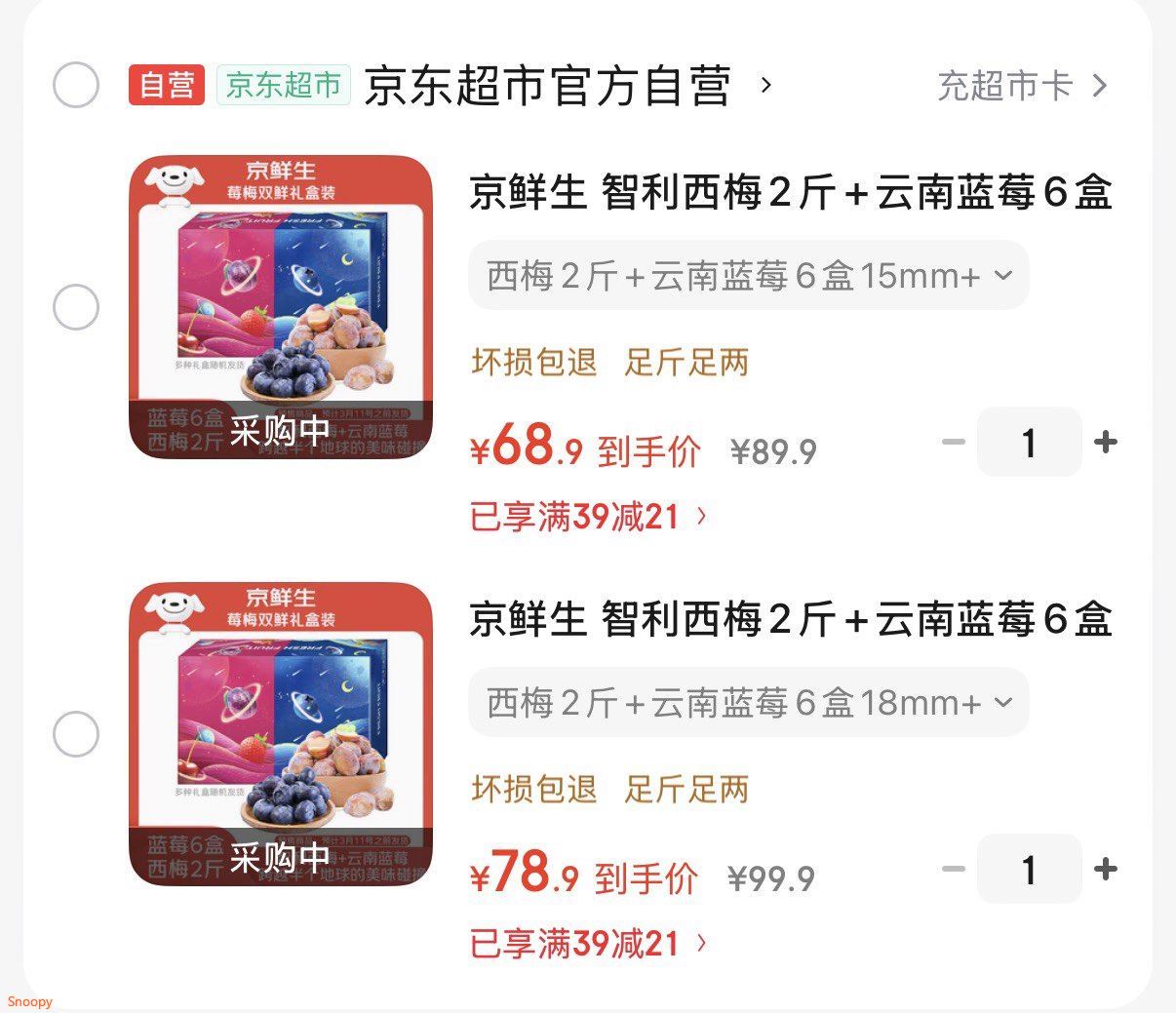Expand spec dropdown 西梅2斤+云南蓝莓6盒18mm+
This screenshot has height=1013, width=1176.
(x=748, y=703)
